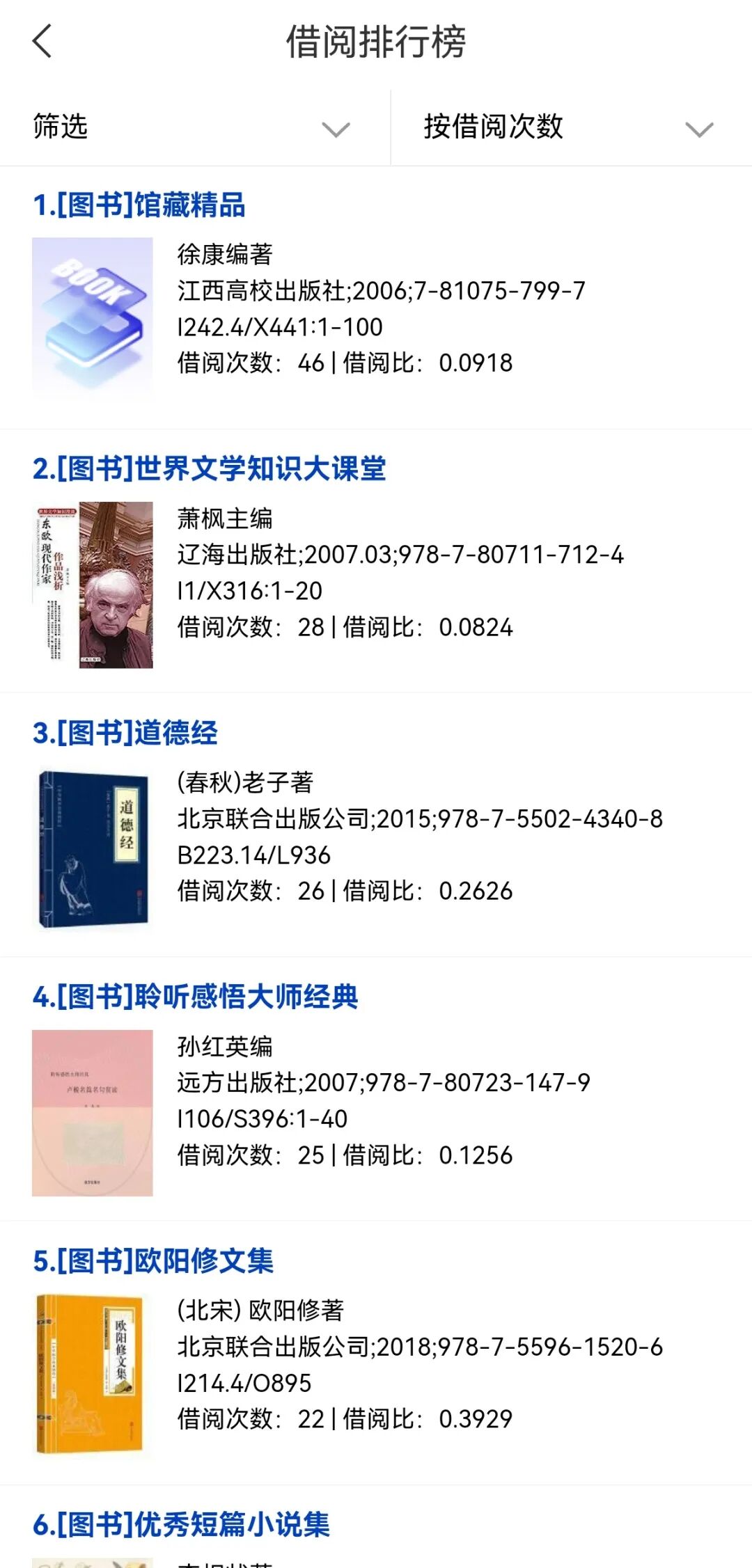
Task: Open 聆听感悟大师经典 book entry
Action: tap(196, 997)
